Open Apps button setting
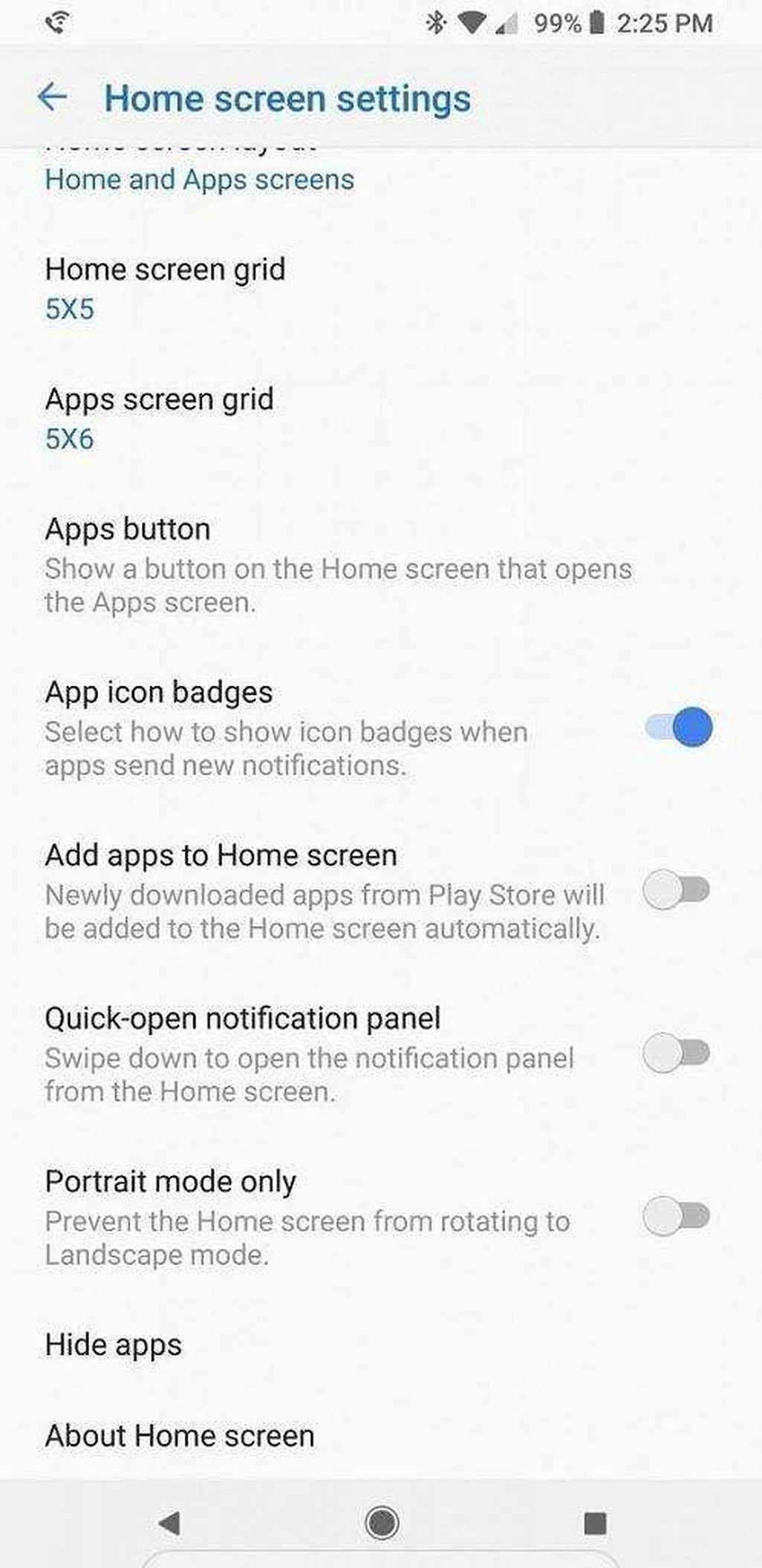This screenshot has width=762, height=1568. click(x=339, y=565)
